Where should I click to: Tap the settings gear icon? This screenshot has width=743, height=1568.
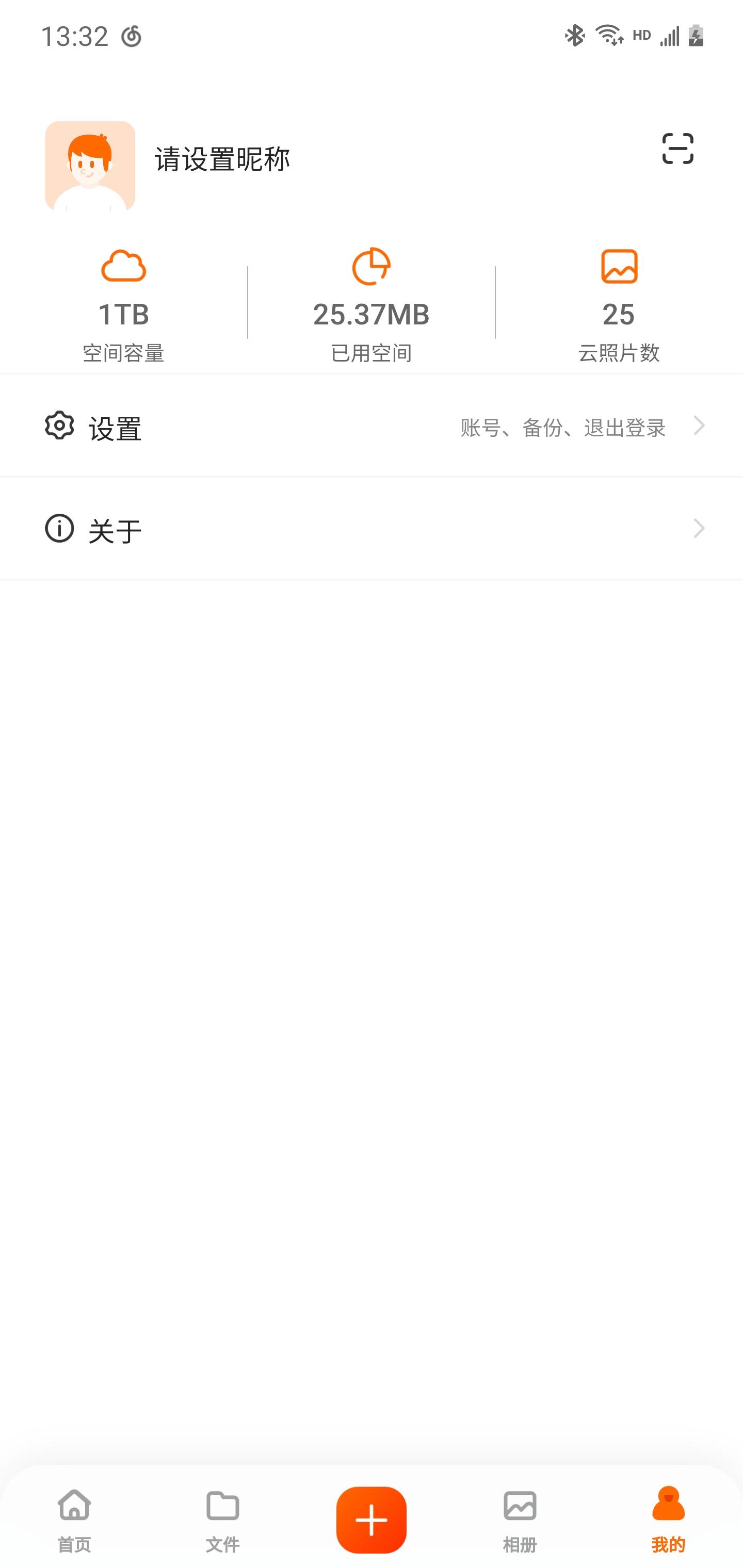(x=59, y=427)
